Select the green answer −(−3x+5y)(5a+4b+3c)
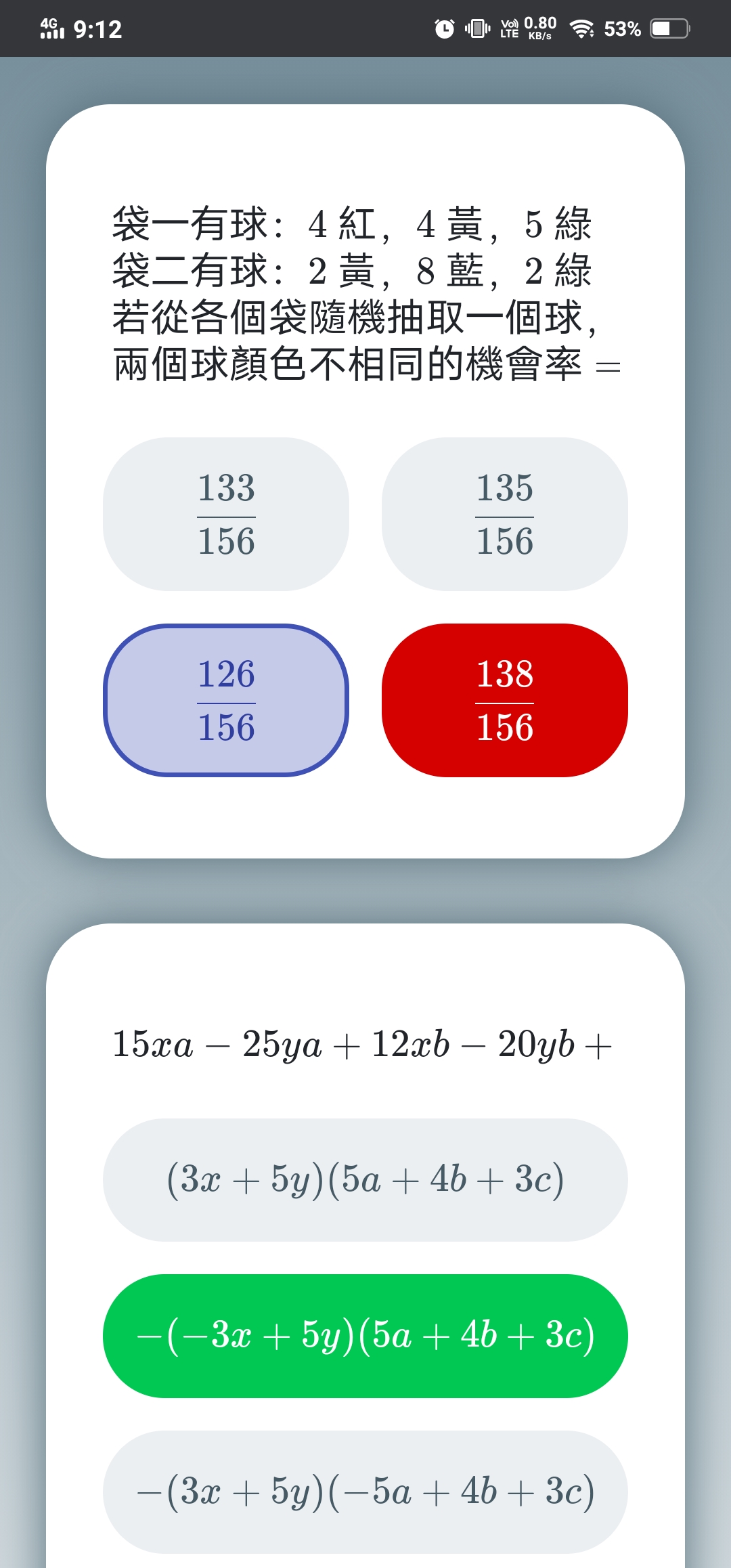This screenshot has height=1568, width=731. click(x=365, y=1336)
